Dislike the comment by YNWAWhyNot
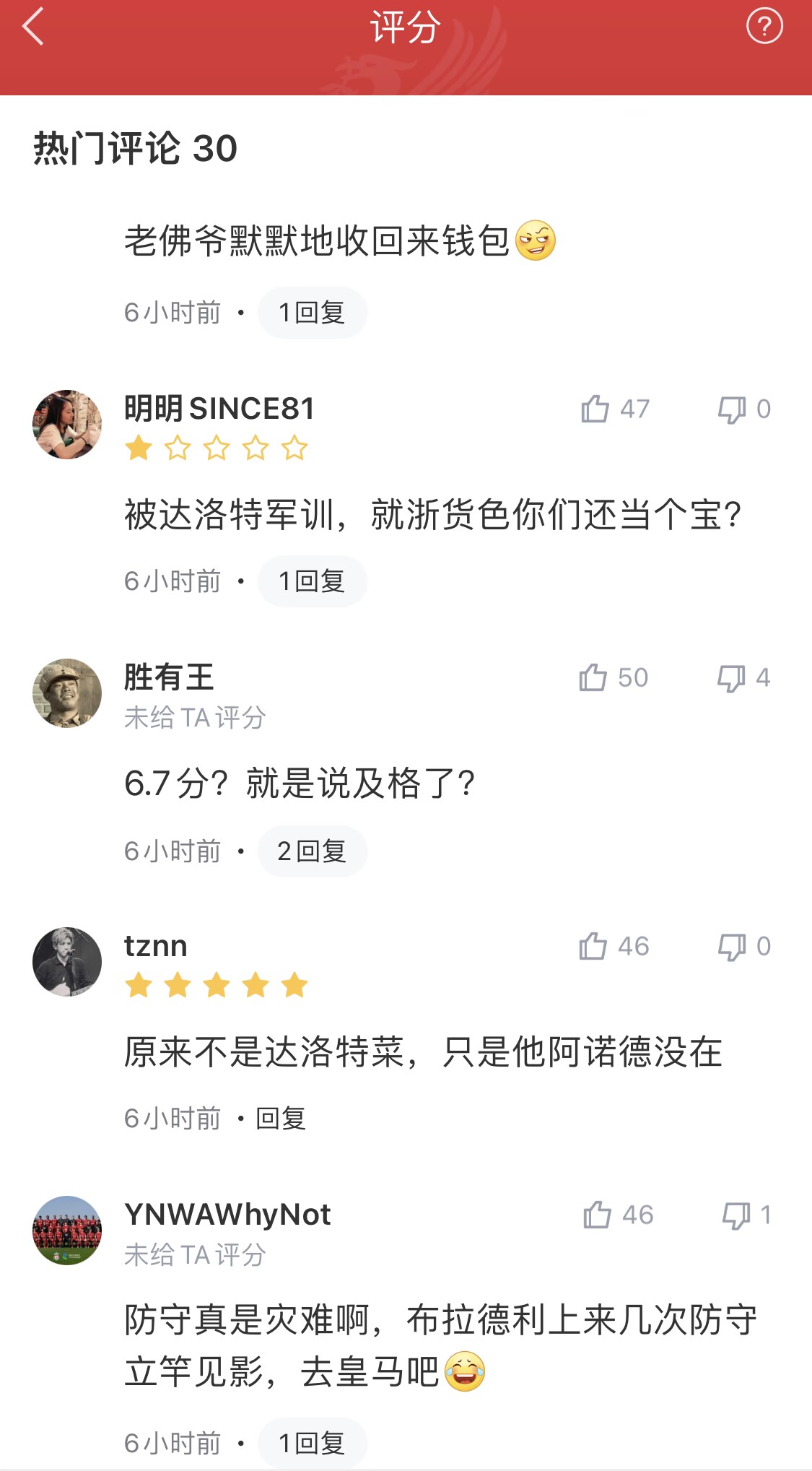 pos(736,1215)
